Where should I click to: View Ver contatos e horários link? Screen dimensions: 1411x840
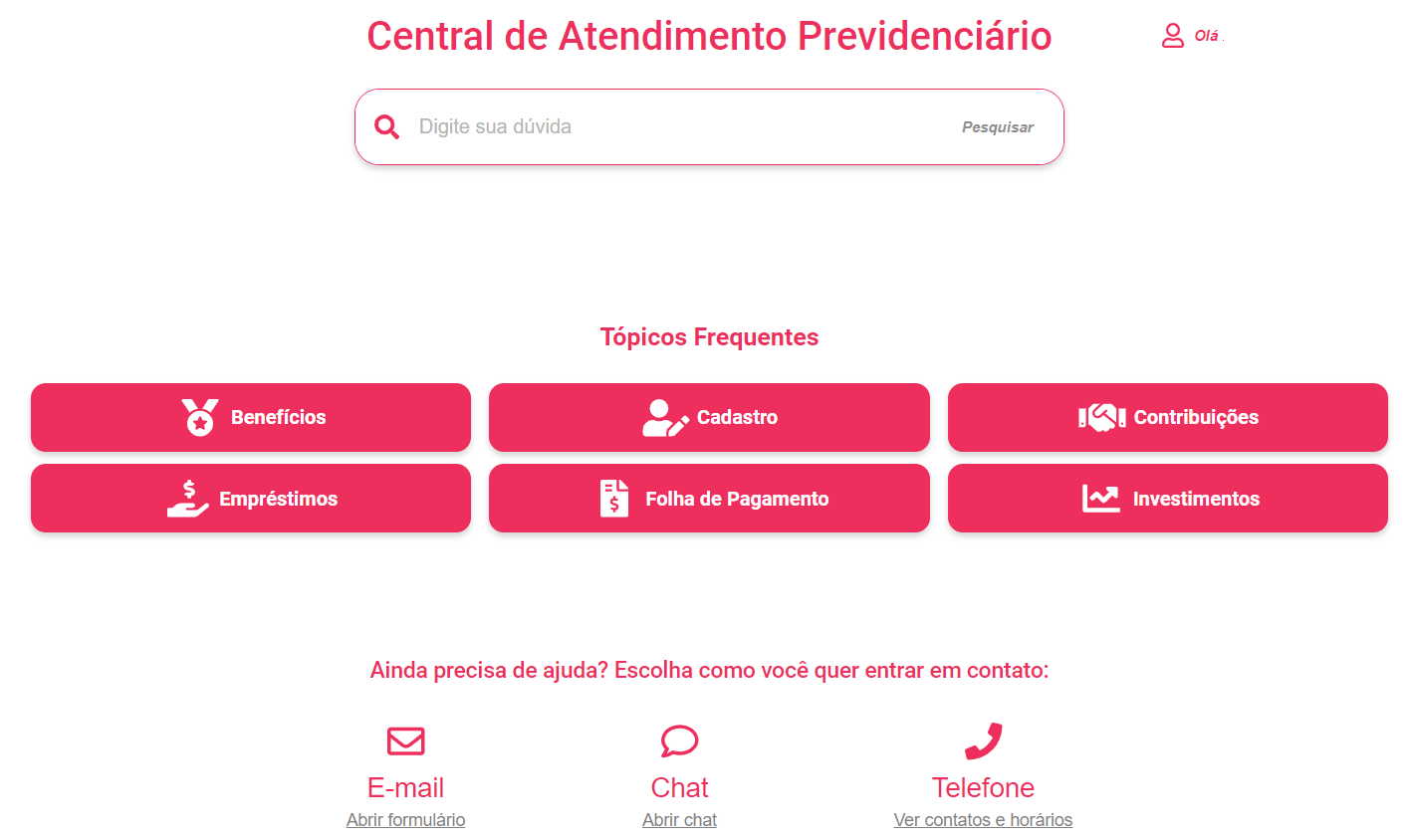pyautogui.click(x=983, y=820)
